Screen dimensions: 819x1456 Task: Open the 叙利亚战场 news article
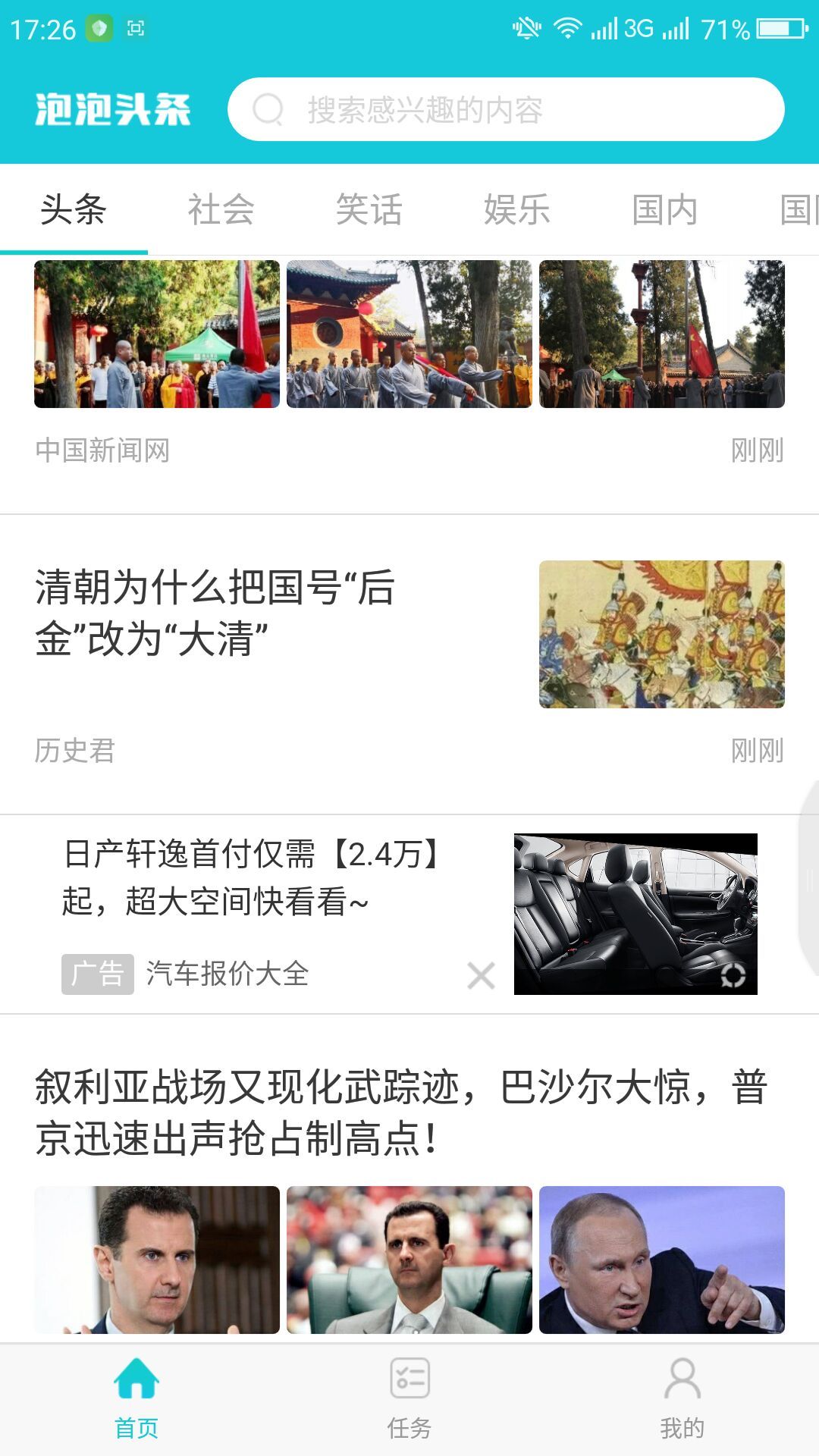click(x=402, y=1112)
